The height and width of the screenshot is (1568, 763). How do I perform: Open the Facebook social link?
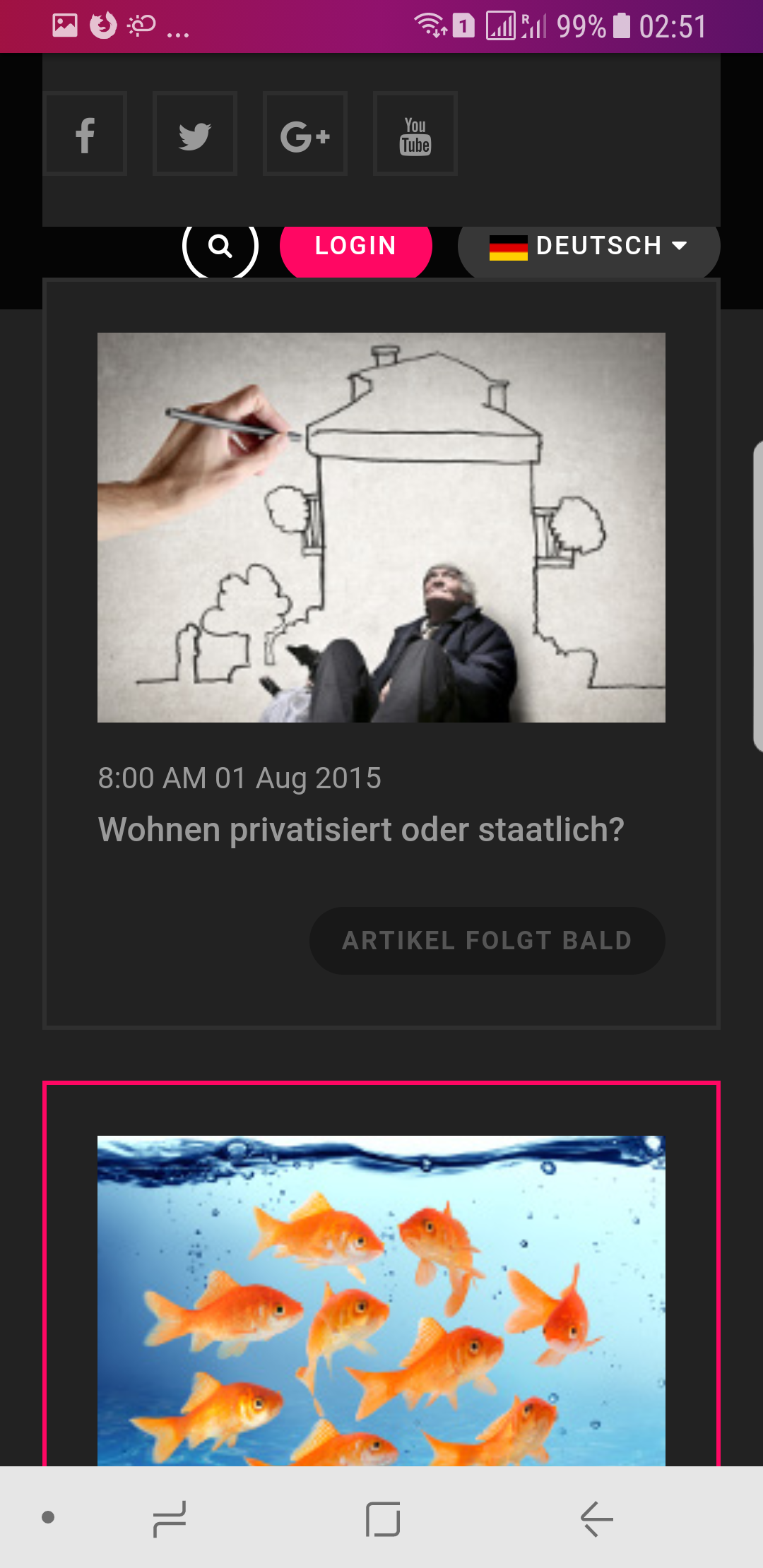pos(85,134)
